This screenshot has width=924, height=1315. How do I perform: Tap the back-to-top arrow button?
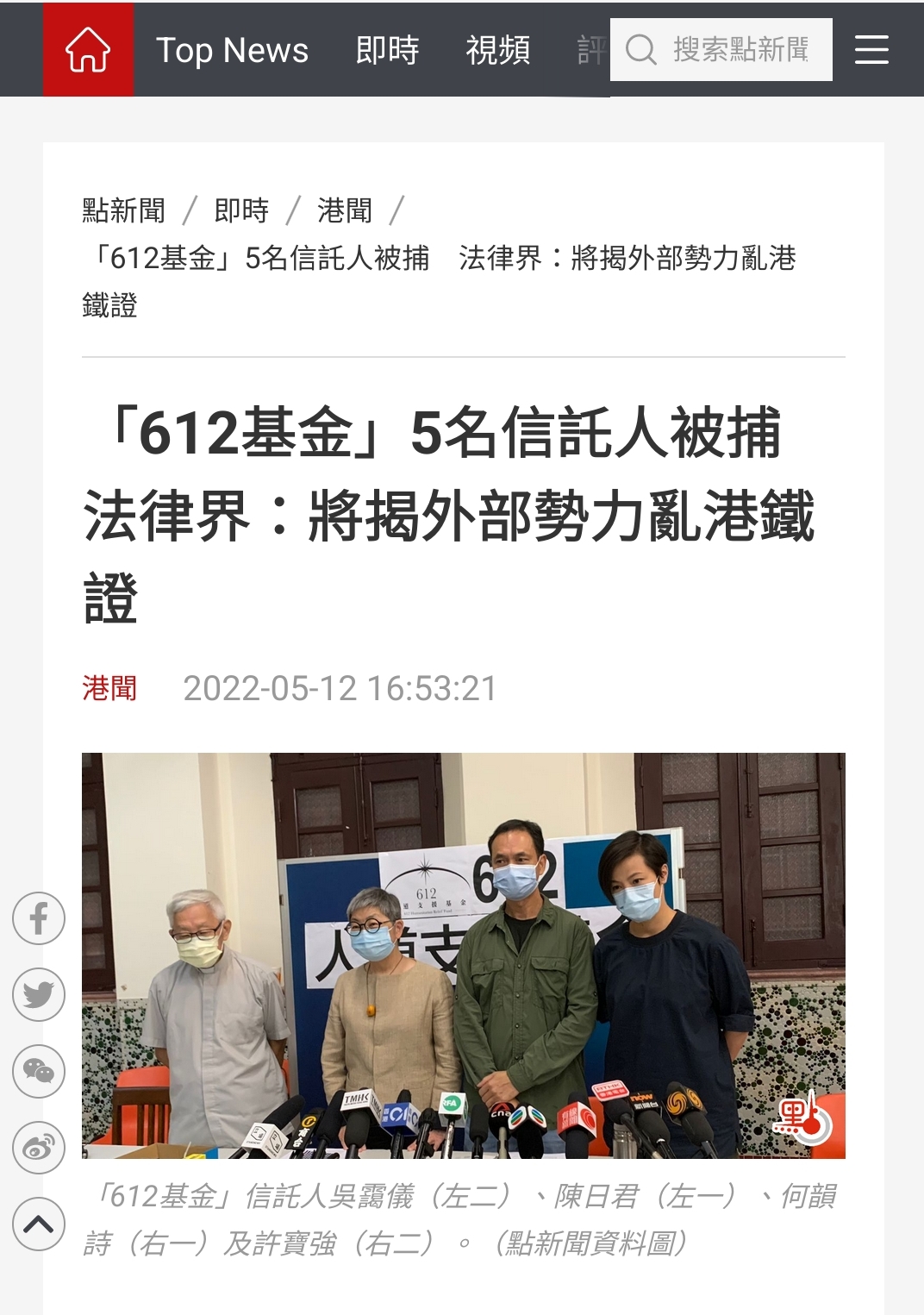pos(39,1224)
